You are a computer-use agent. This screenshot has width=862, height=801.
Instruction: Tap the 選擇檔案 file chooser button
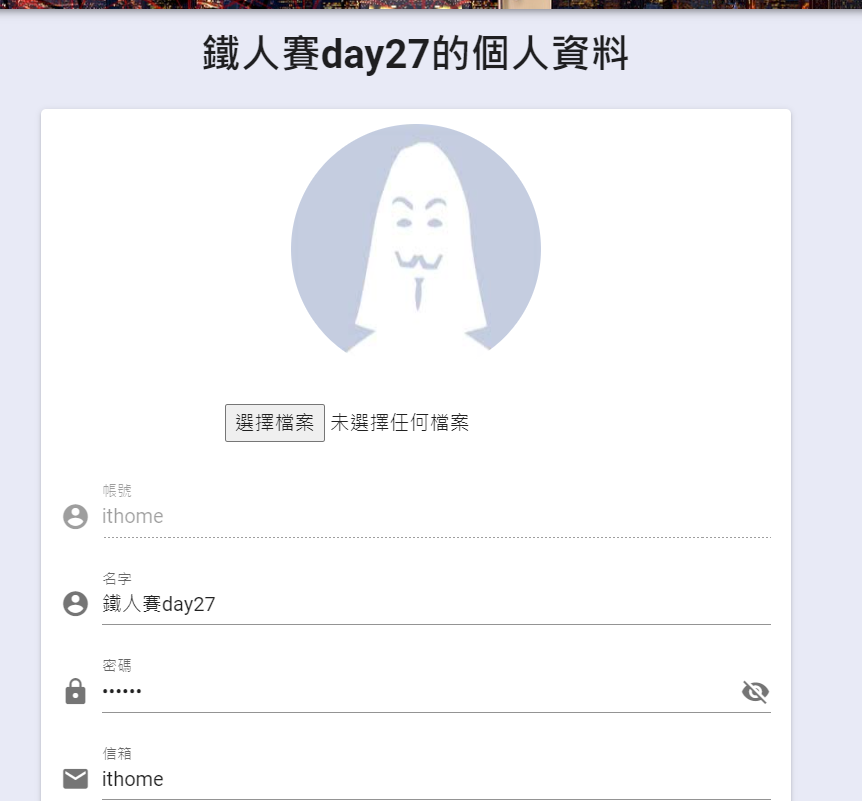click(275, 422)
